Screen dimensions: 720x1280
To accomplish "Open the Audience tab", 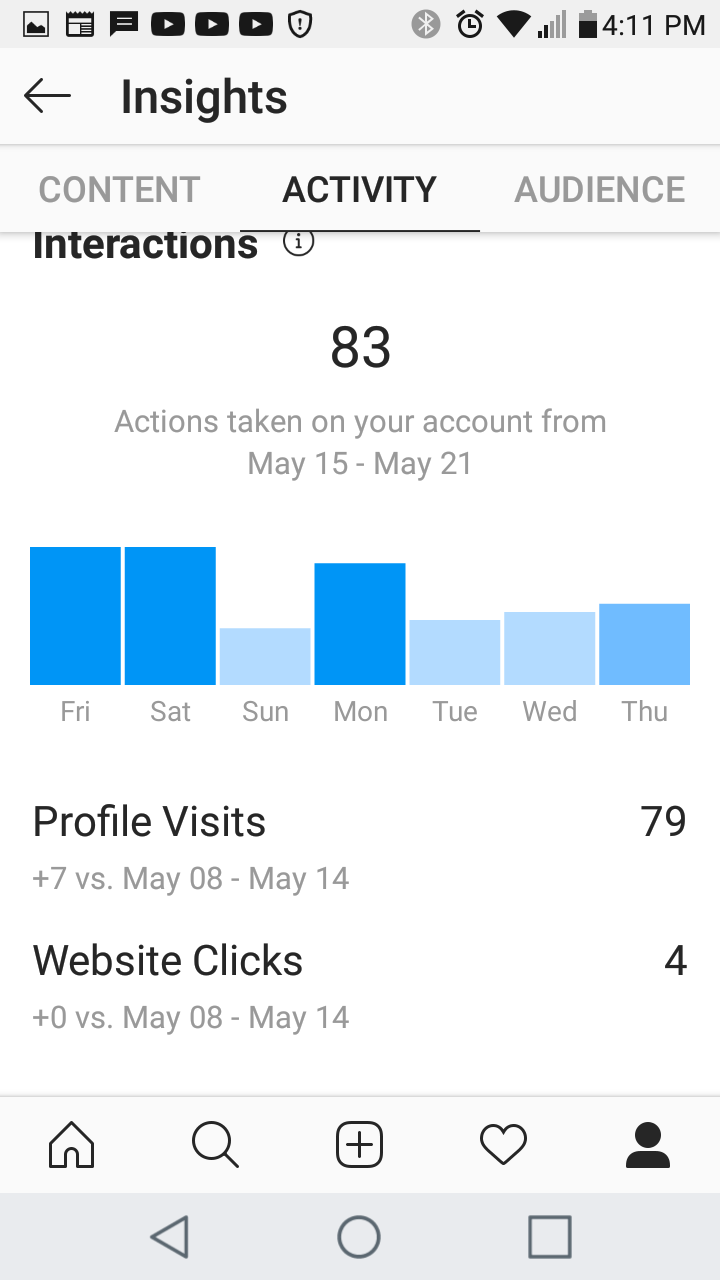I will 600,189.
